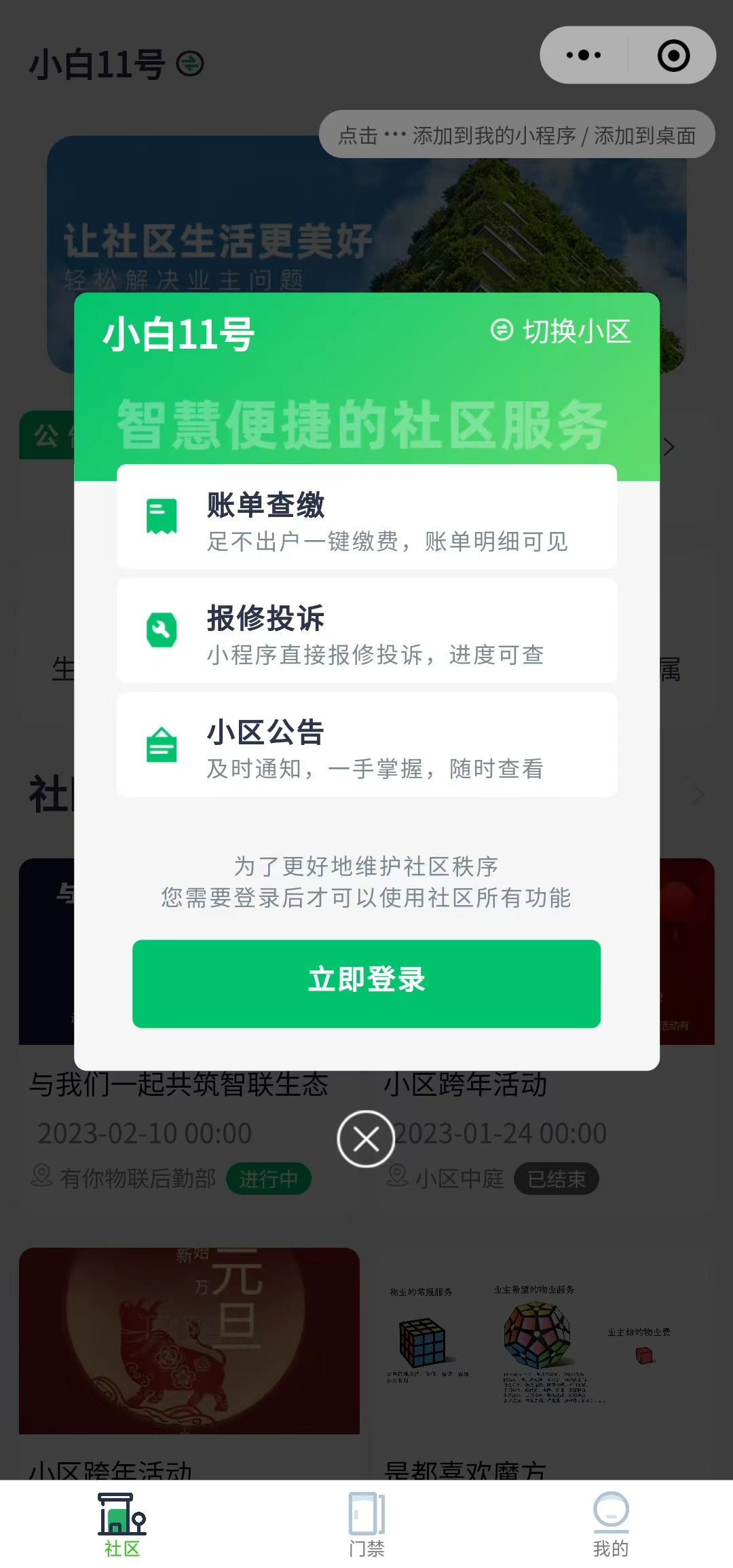Tap 切换小区 to switch community
Viewport: 733px width, 1568px height.
(x=561, y=331)
